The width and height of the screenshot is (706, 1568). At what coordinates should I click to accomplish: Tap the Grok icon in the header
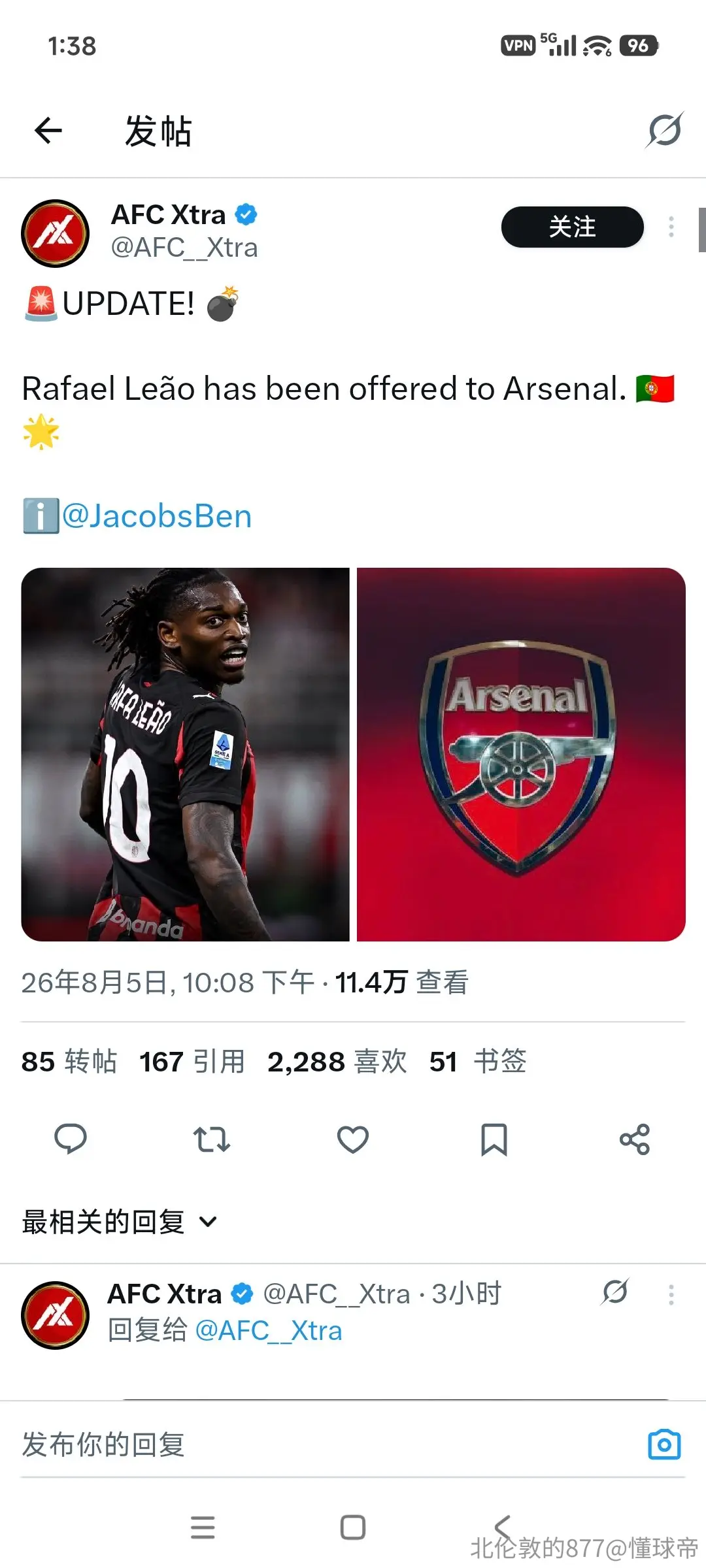[664, 130]
